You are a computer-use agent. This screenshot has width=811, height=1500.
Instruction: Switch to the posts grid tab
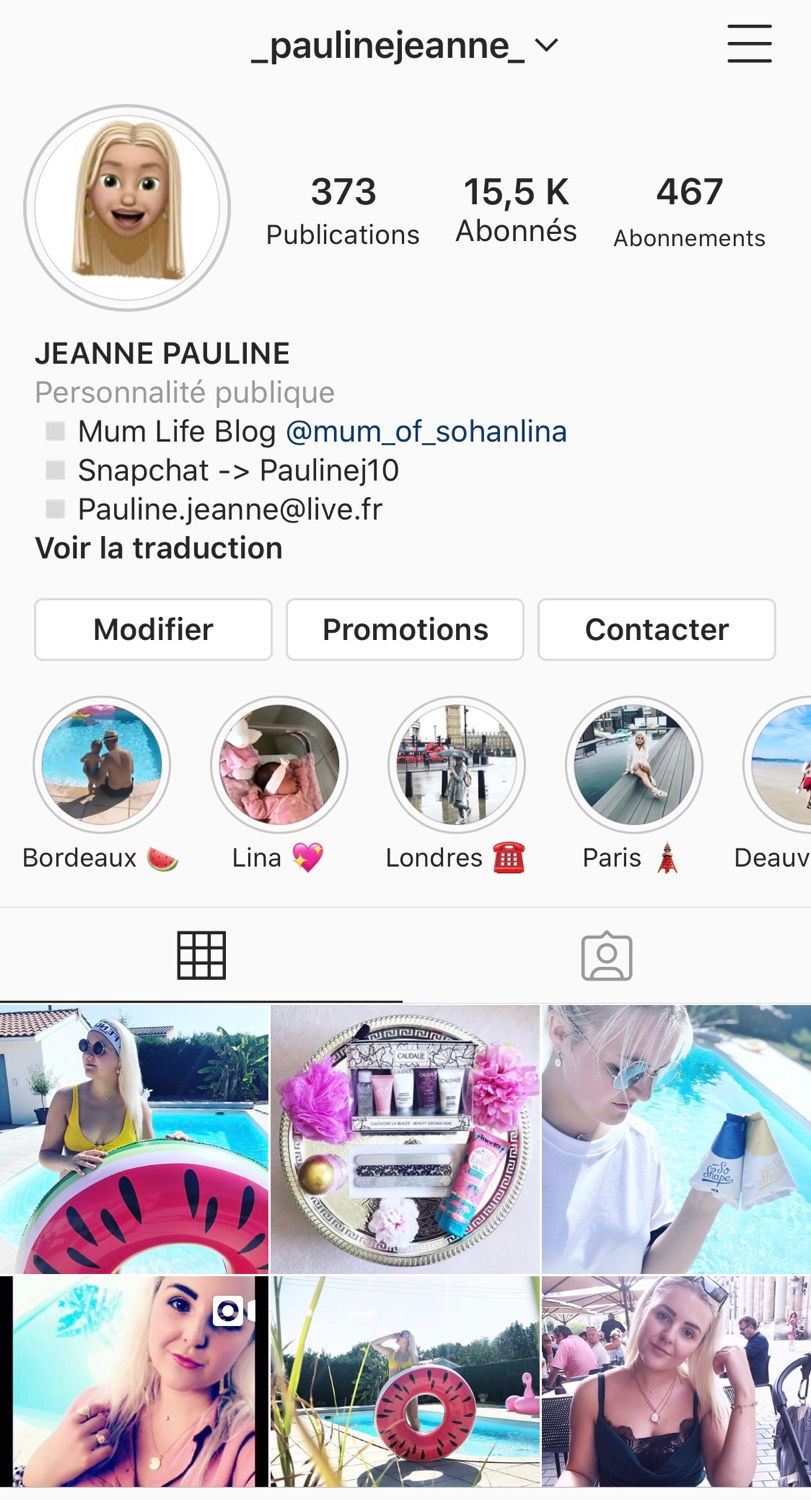click(x=201, y=955)
